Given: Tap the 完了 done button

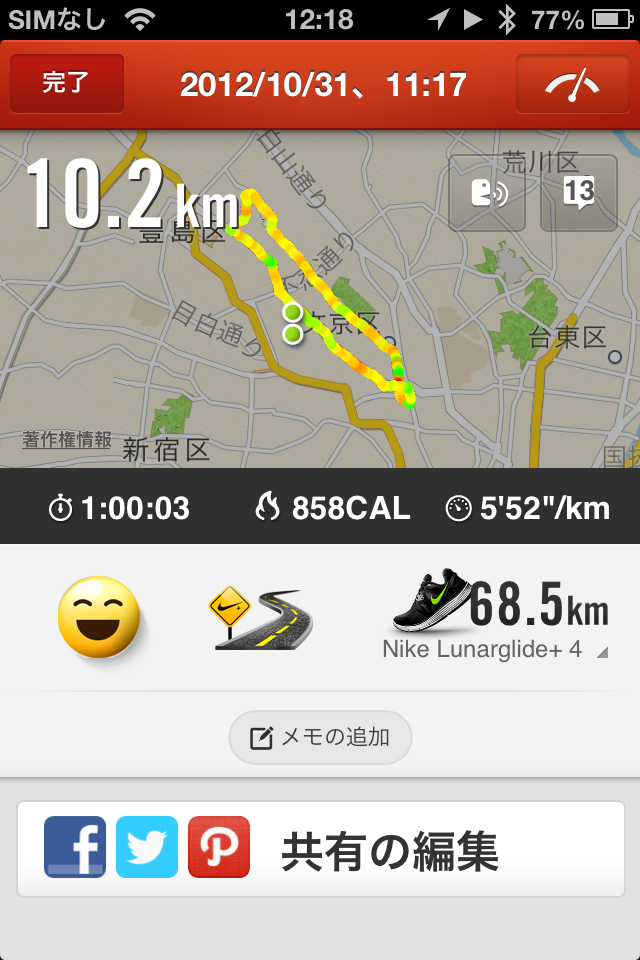Looking at the screenshot, I should 66,84.
